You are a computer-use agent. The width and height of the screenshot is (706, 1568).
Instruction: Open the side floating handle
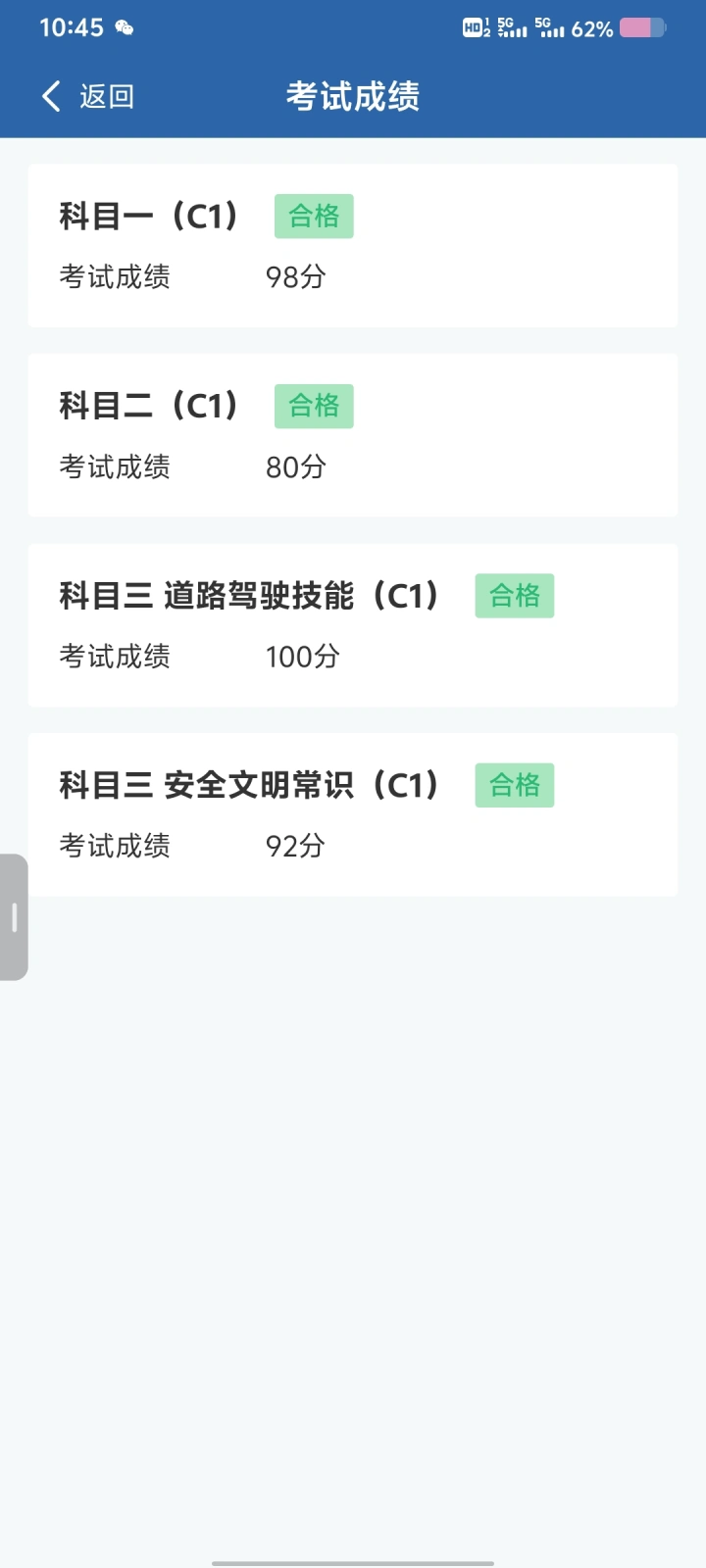pyautogui.click(x=14, y=917)
